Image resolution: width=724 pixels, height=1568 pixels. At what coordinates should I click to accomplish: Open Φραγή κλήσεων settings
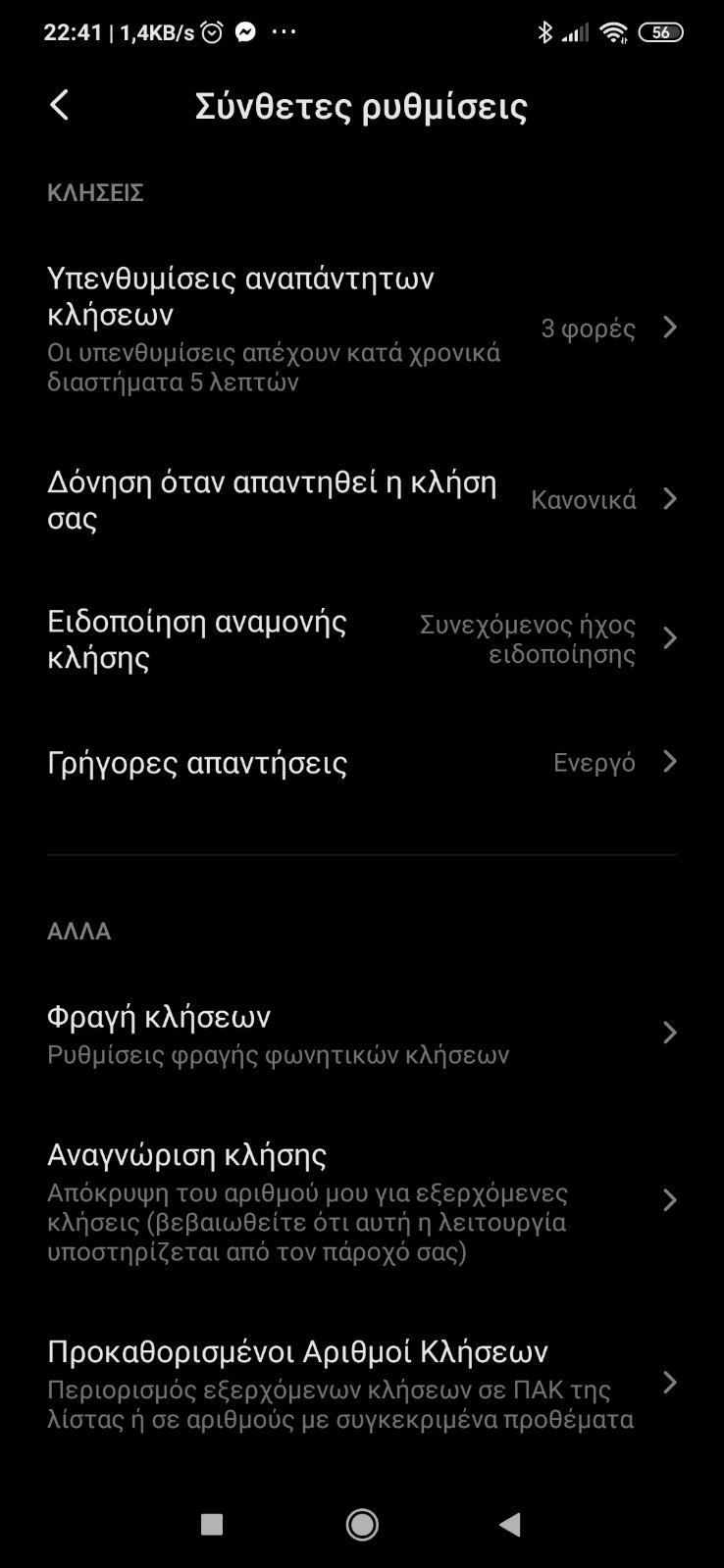coord(361,1034)
